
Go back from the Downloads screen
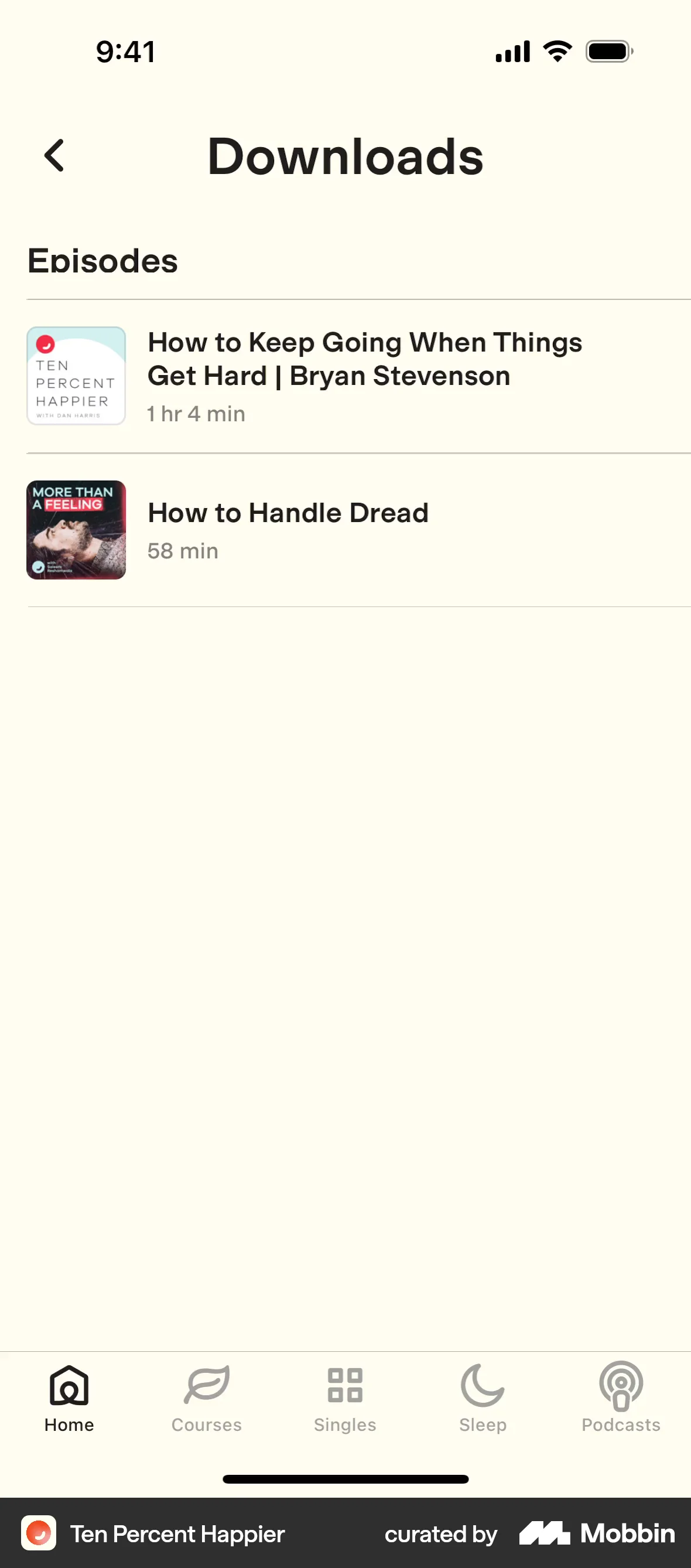[x=54, y=156]
